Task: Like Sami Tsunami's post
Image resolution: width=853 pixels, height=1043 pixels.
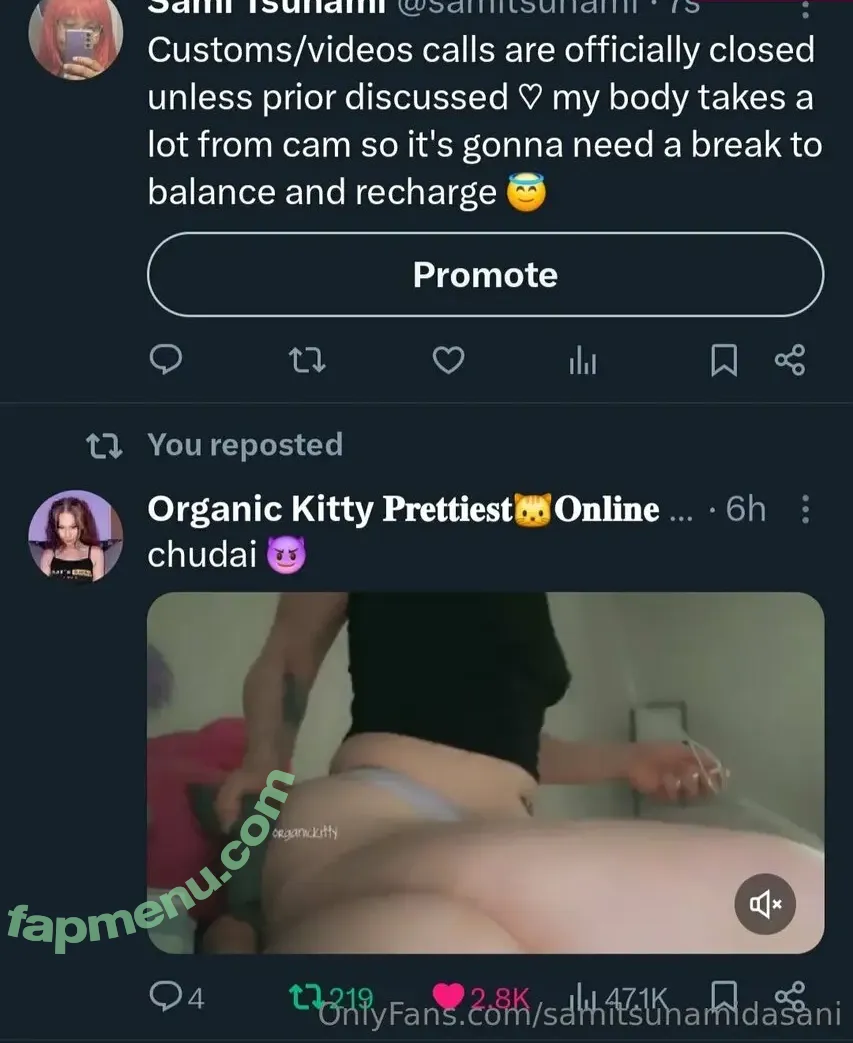Action: [448, 360]
